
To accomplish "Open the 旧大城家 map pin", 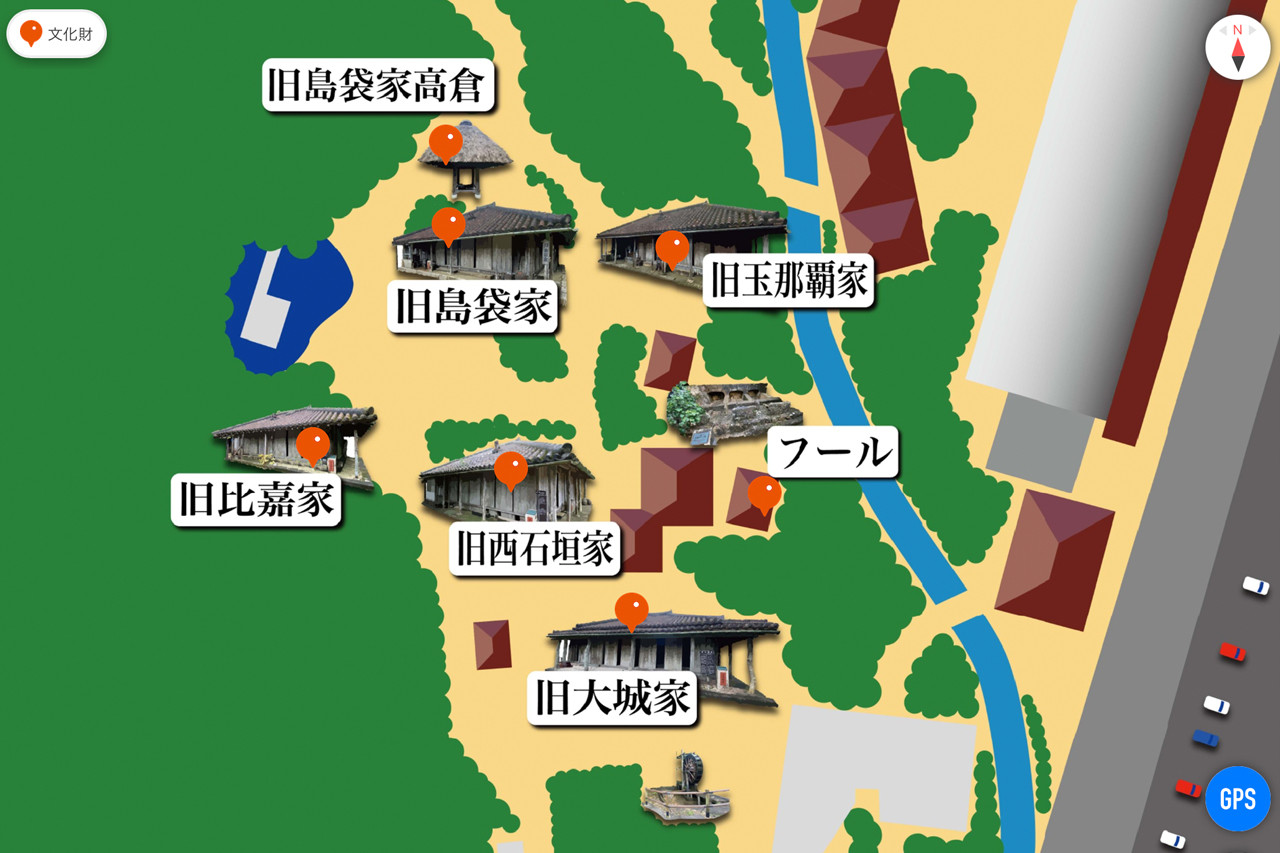I will tap(631, 610).
